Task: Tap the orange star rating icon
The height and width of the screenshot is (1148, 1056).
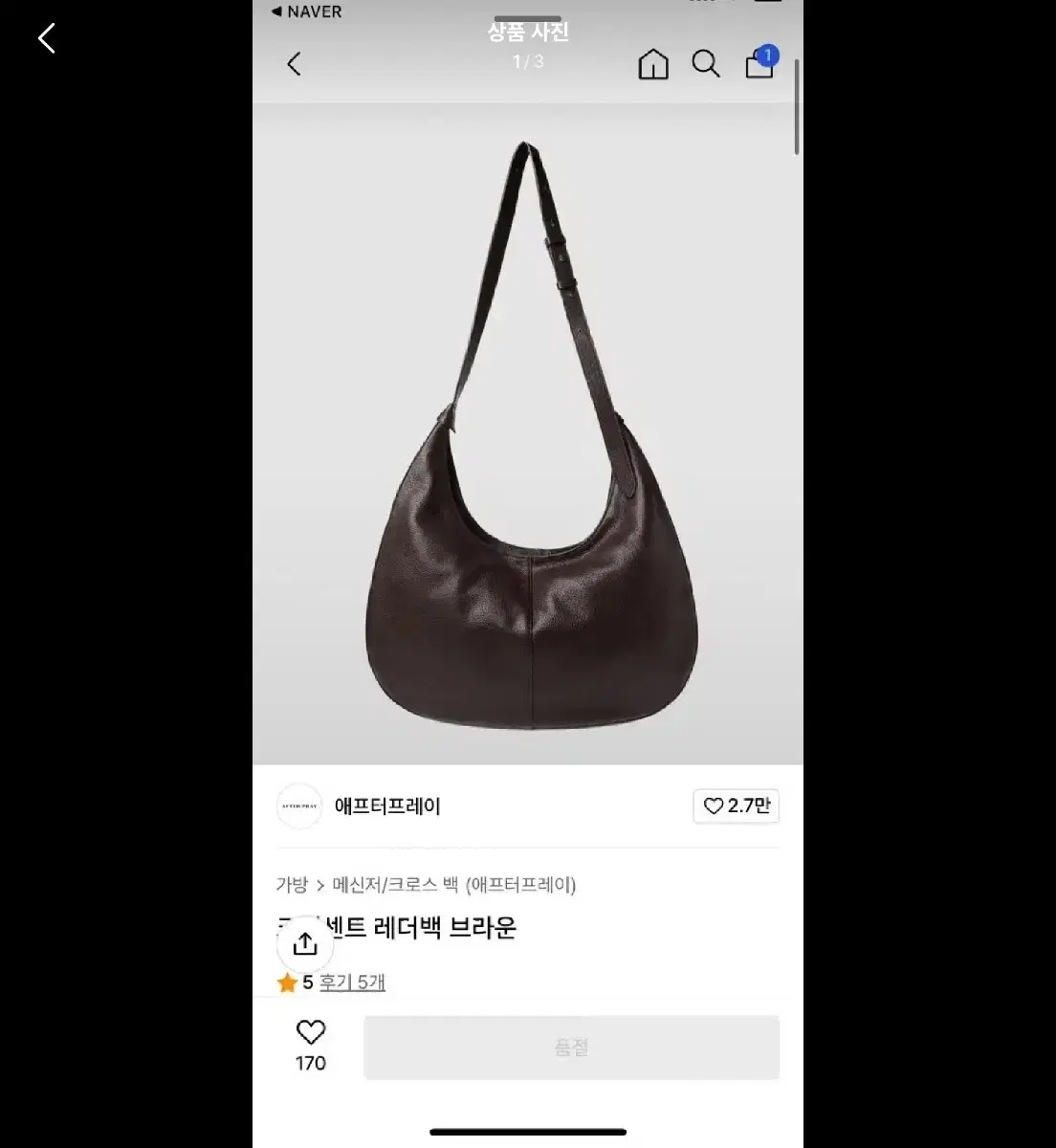Action: tap(287, 982)
